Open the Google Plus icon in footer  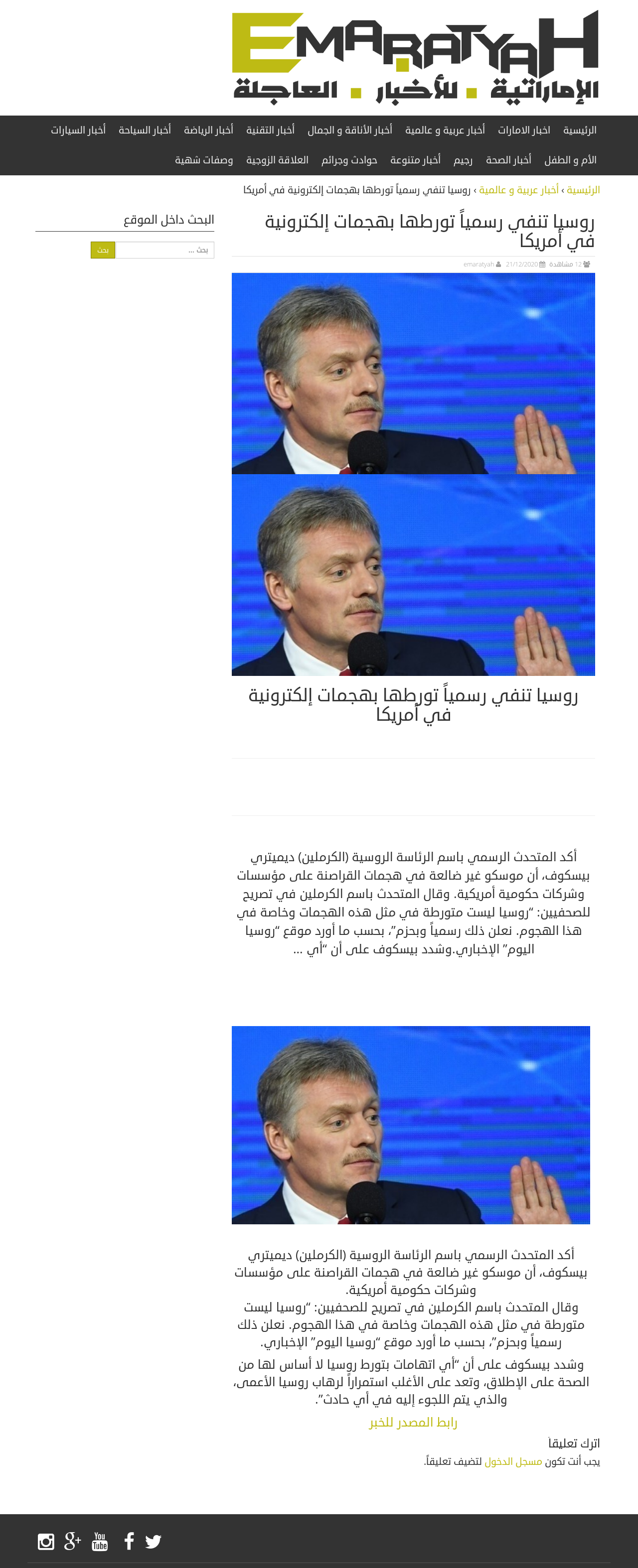tap(72, 1541)
